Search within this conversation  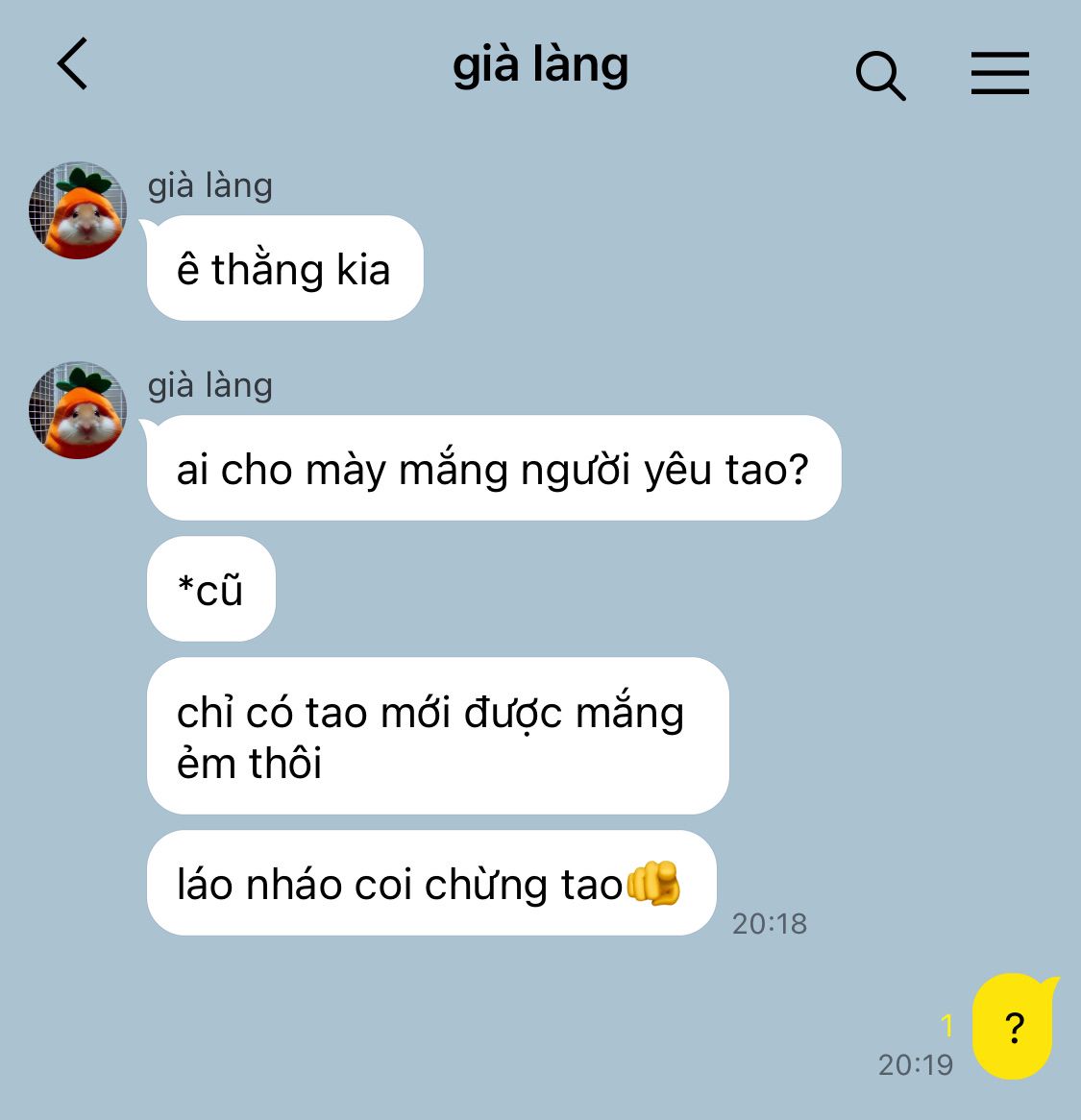pos(879,75)
